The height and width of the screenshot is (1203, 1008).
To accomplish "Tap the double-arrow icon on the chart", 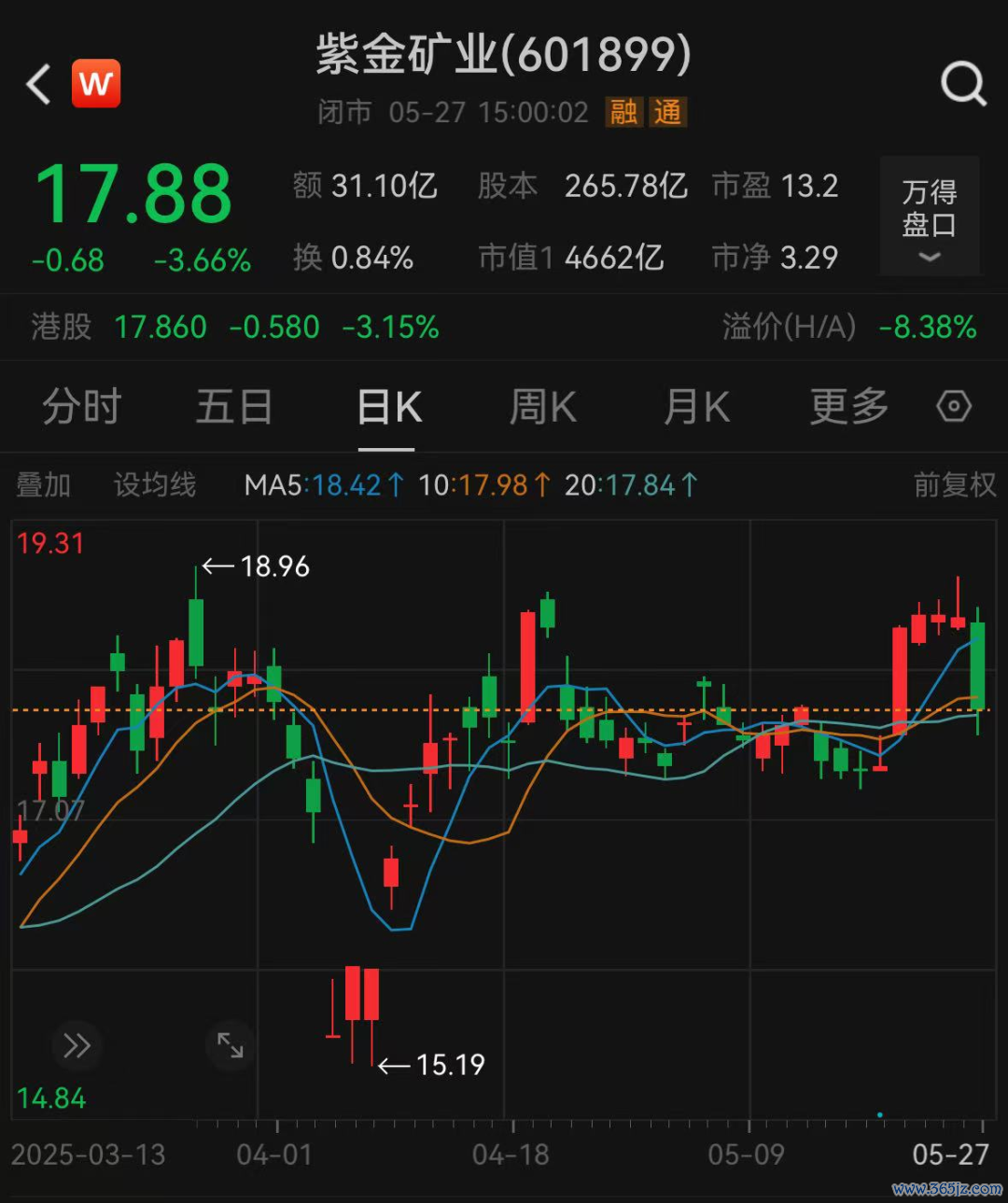I will tap(77, 1045).
